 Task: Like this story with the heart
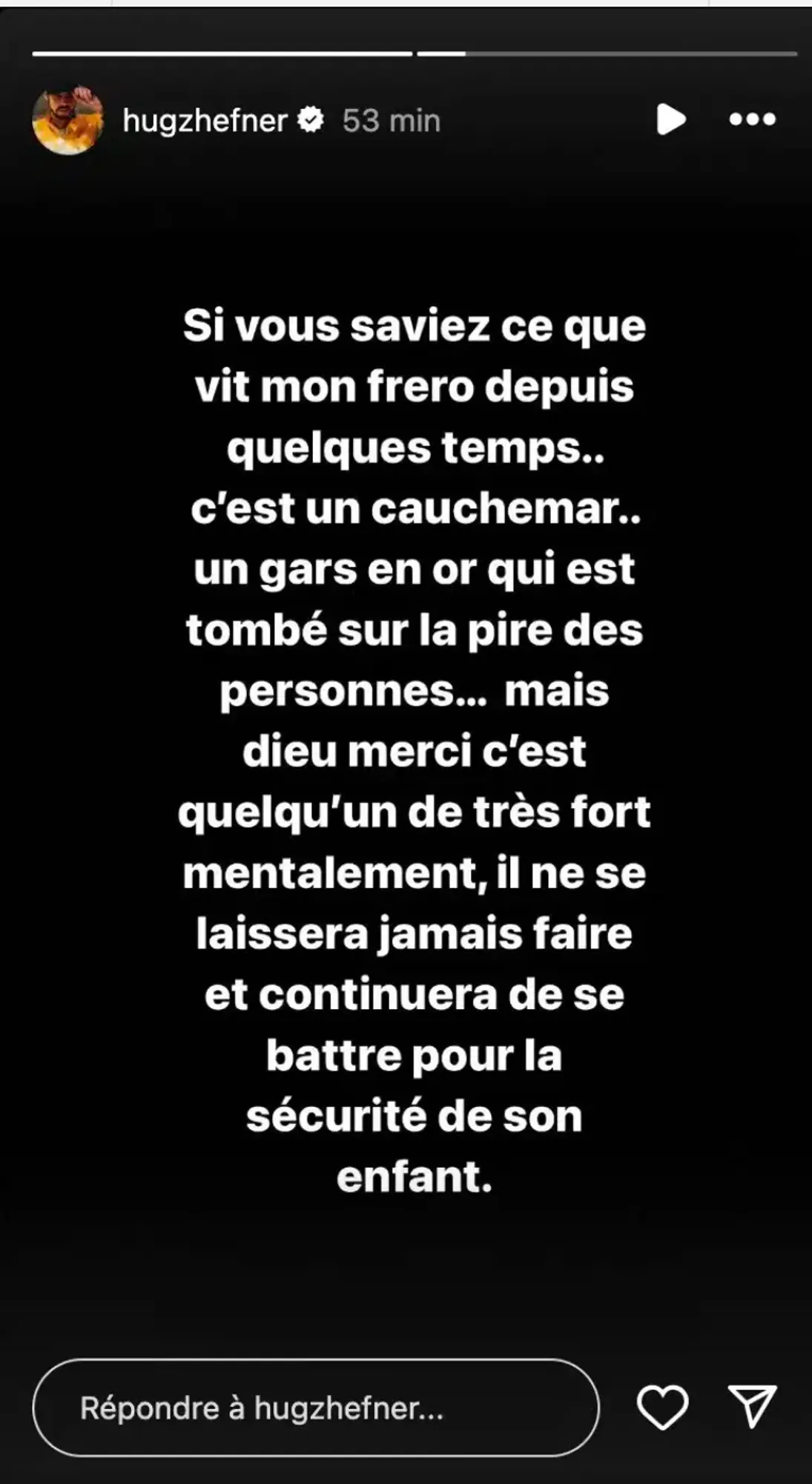point(662,1407)
